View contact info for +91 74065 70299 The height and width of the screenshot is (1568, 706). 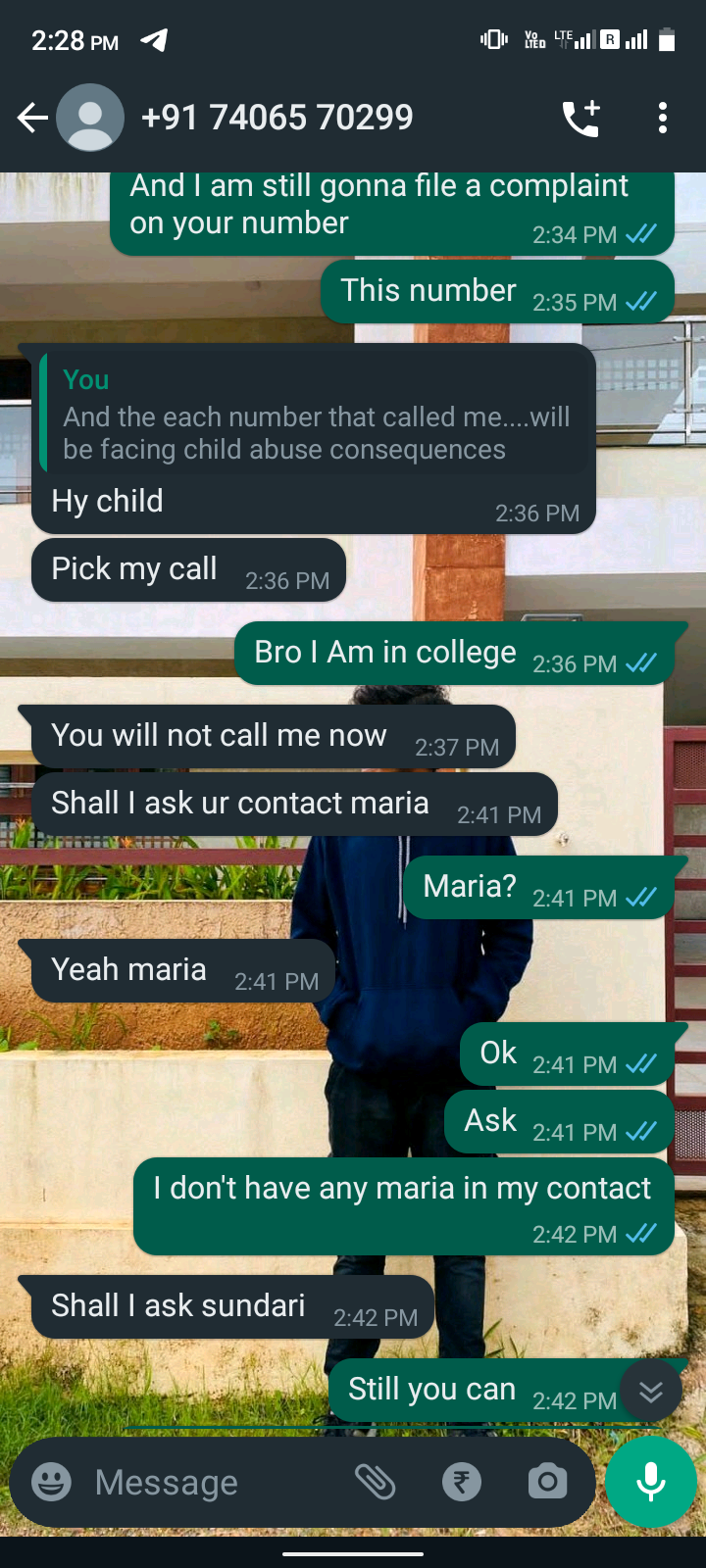pos(277,119)
